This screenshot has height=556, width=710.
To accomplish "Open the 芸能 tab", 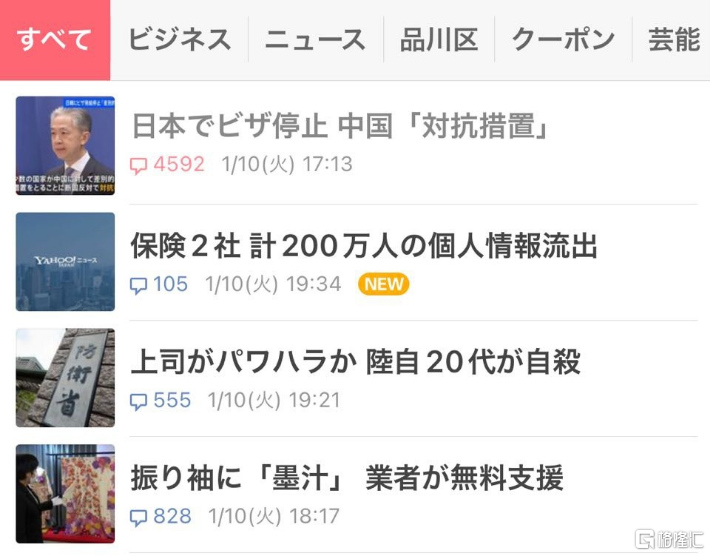I will 673,40.
